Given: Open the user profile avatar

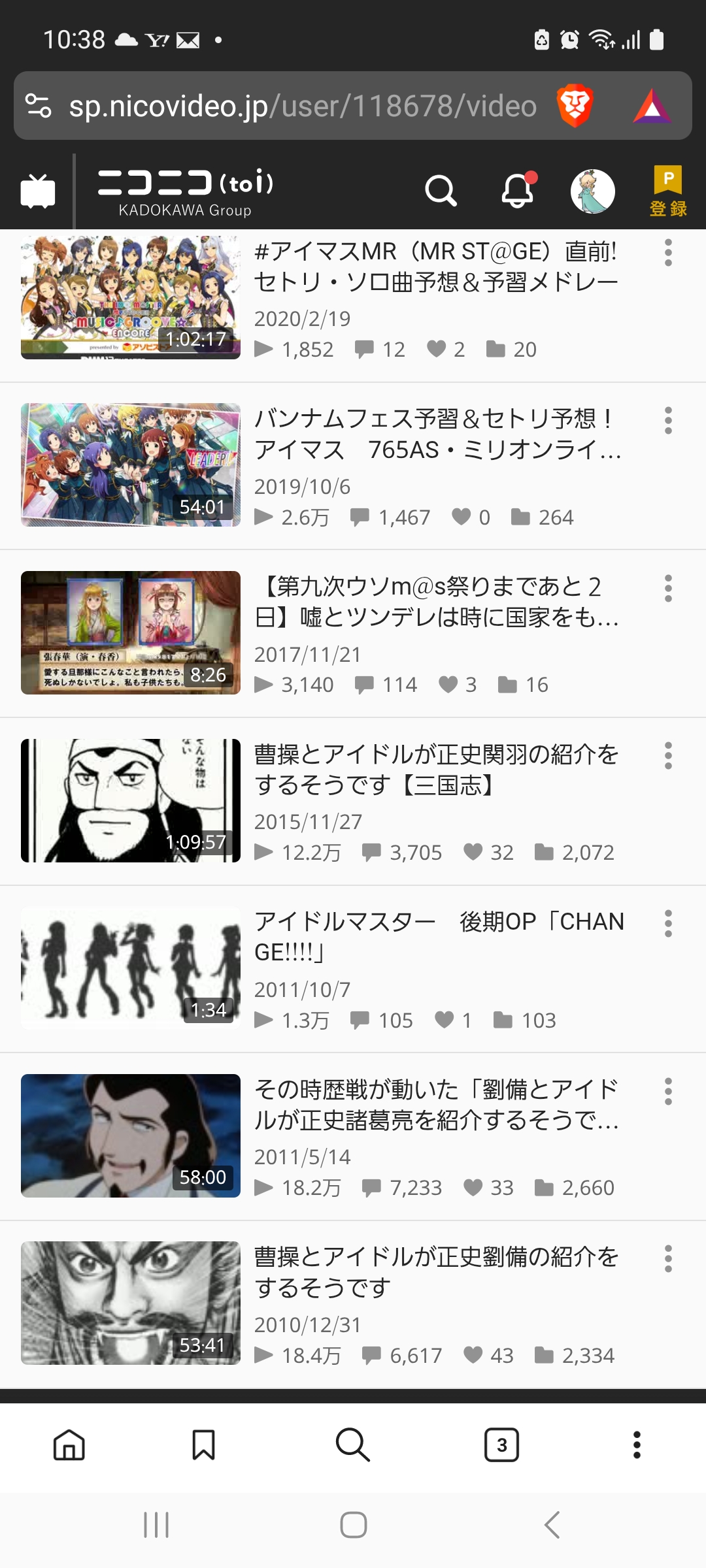Looking at the screenshot, I should 592,191.
